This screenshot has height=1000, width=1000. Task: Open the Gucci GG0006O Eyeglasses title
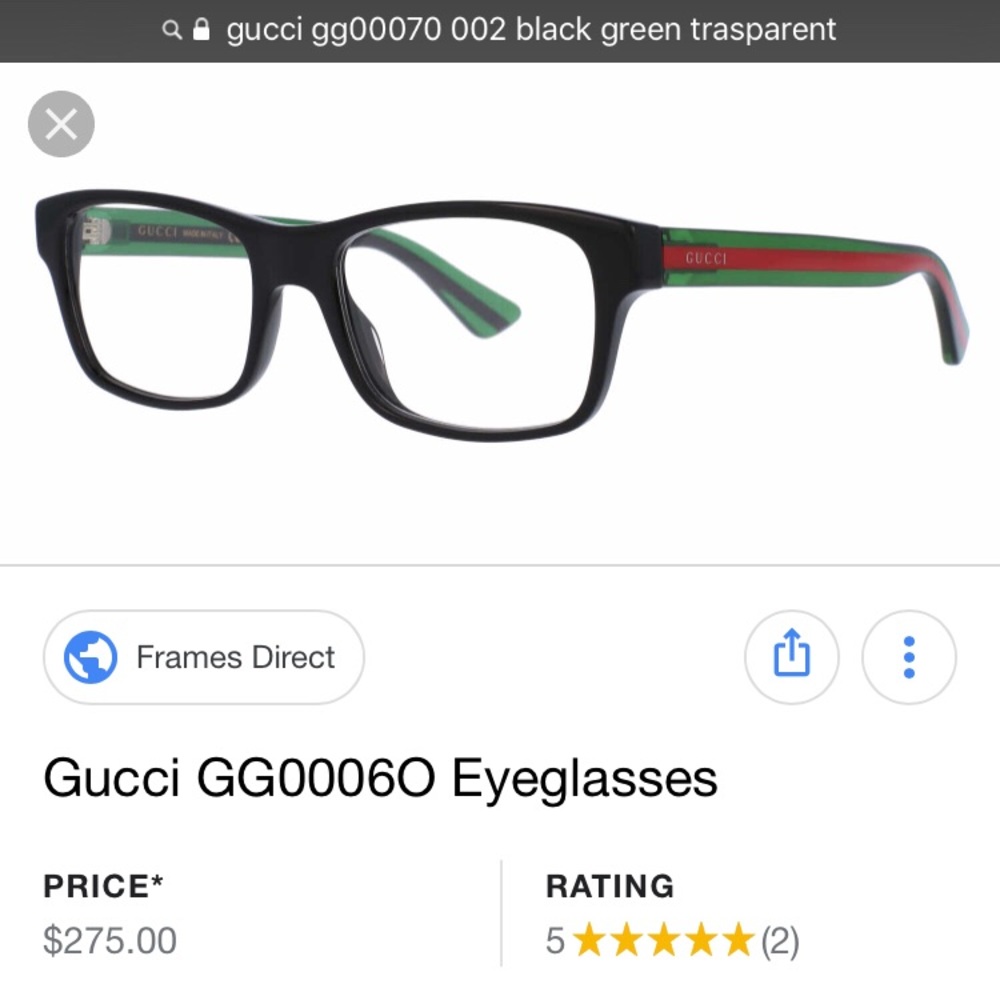click(x=380, y=778)
